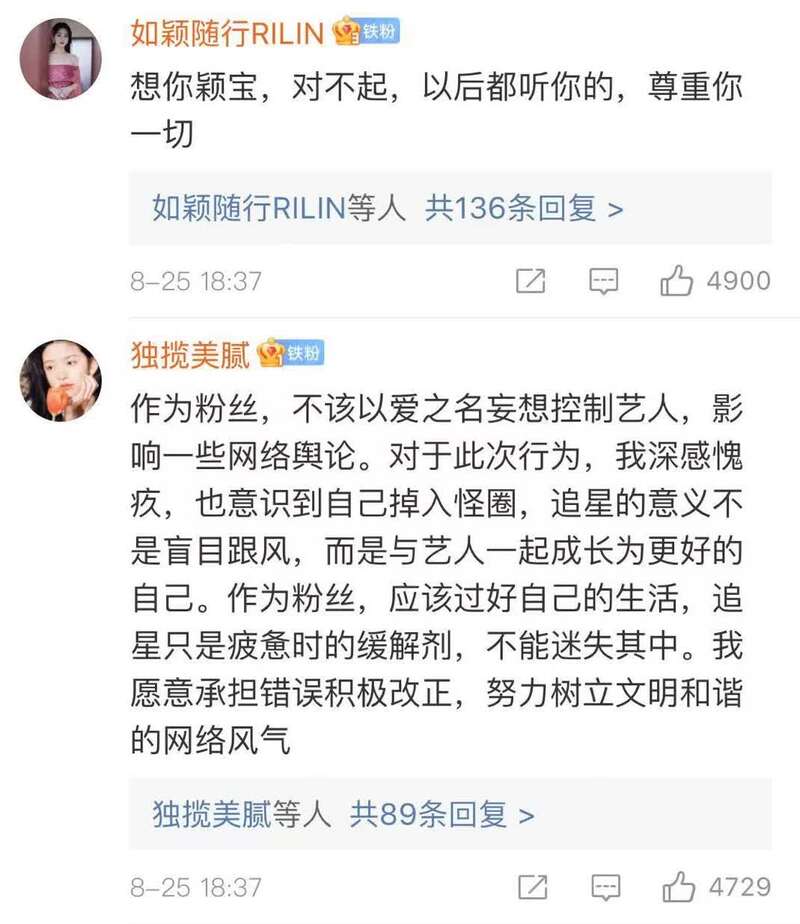Screen dimensions: 800x924
Task: Expand the 共136条回复 replies
Action: [524, 208]
